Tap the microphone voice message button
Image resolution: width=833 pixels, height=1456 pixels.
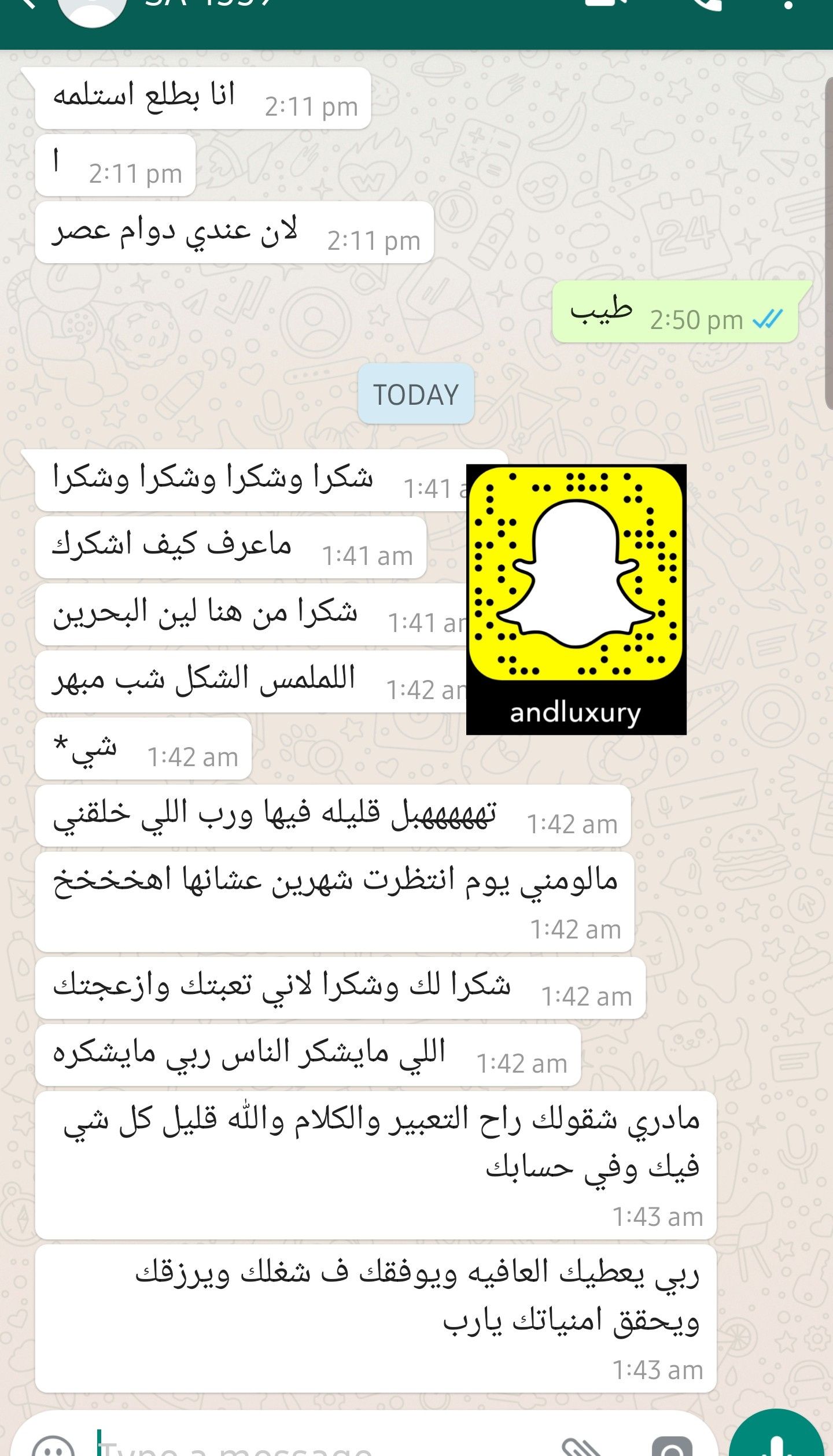pyautogui.click(x=776, y=1440)
